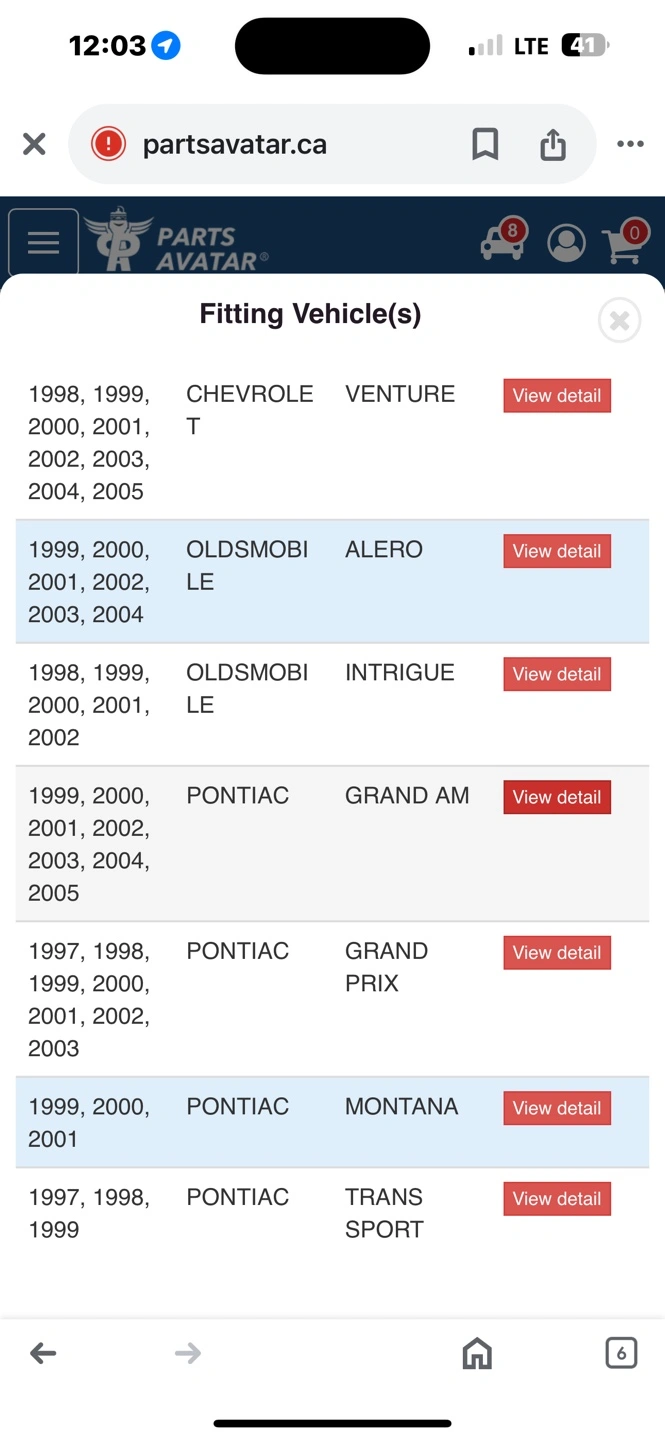View detail for Oldsmobile Intrigue
The height and width of the screenshot is (1440, 665).
(557, 674)
